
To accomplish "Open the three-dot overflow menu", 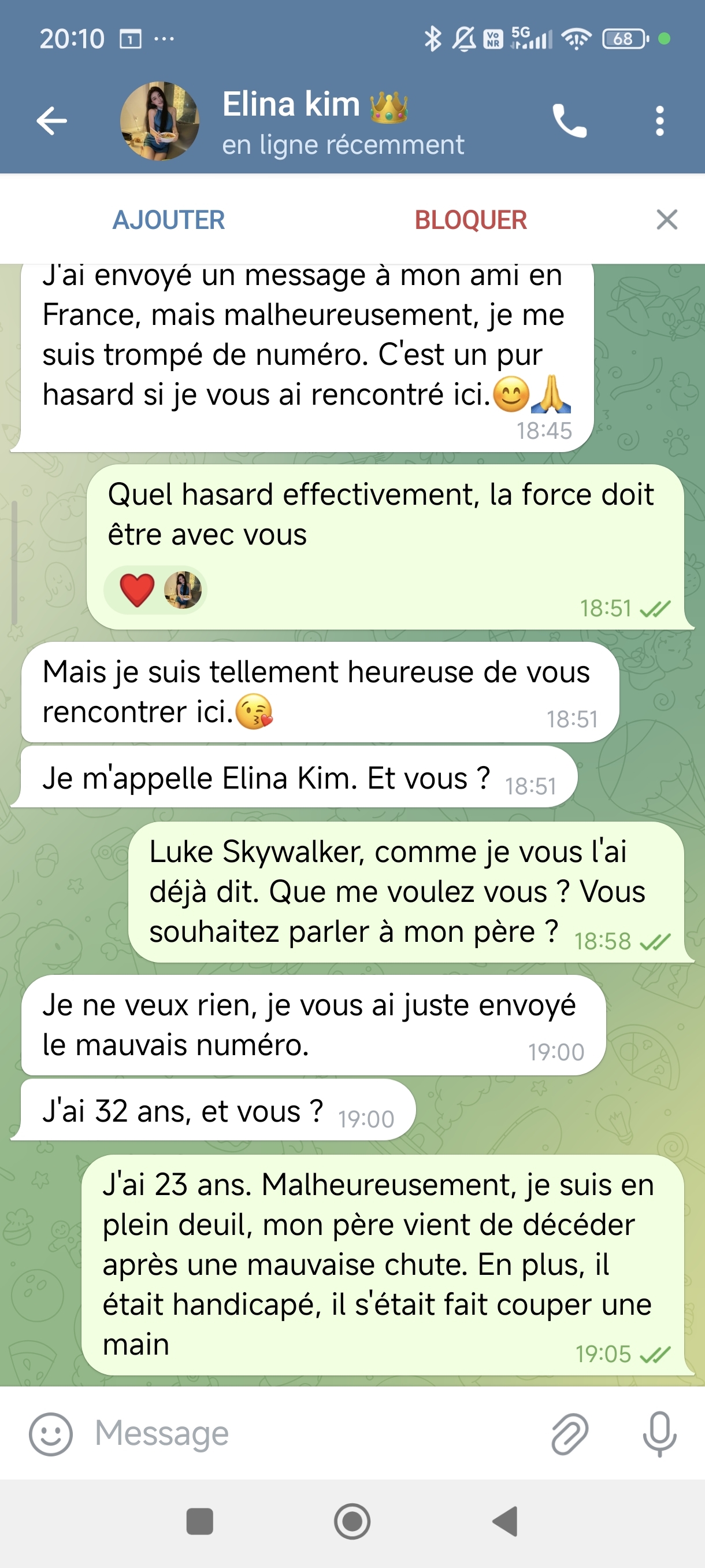I will (659, 120).
